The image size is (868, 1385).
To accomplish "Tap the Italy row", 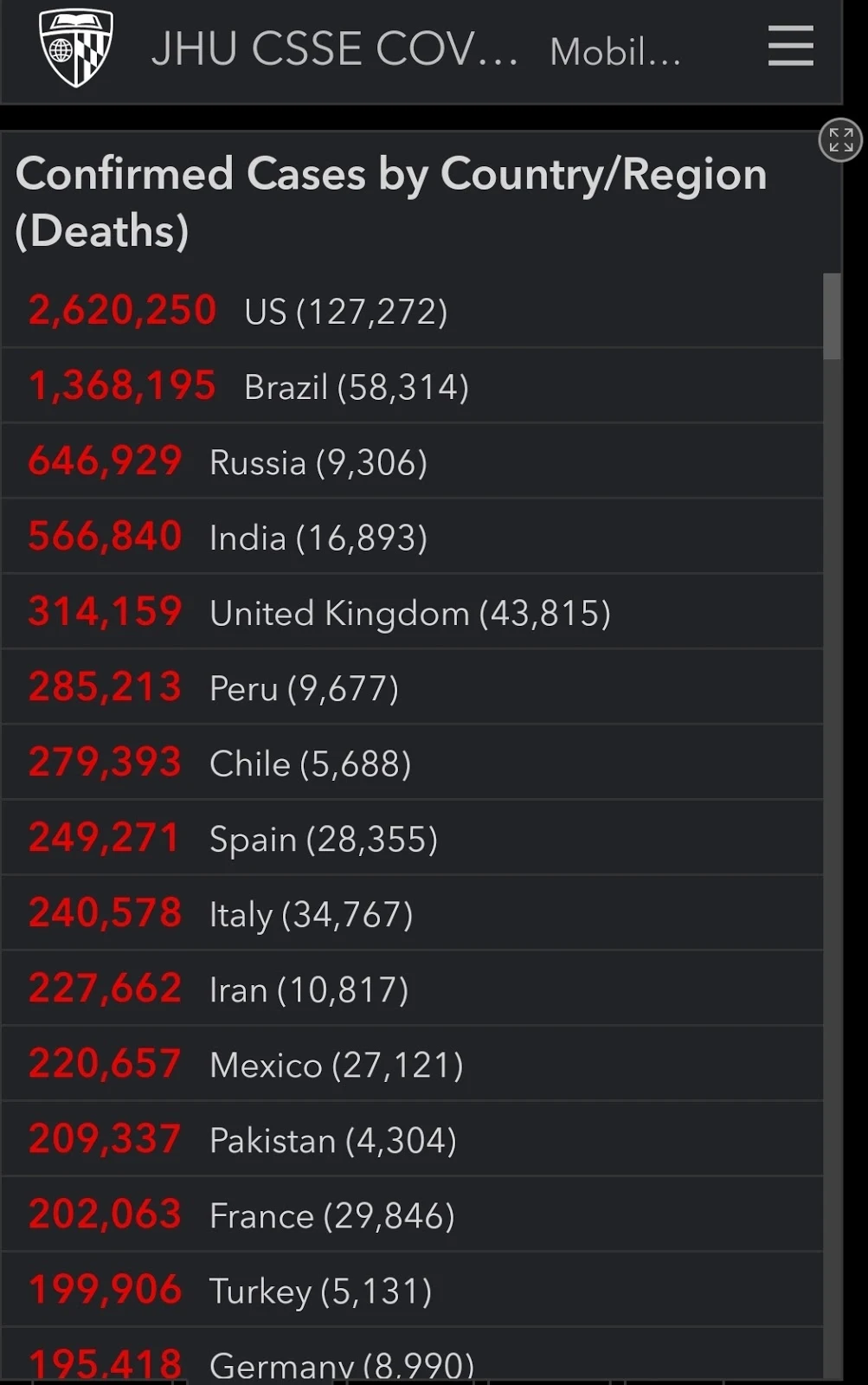I will coord(412,913).
